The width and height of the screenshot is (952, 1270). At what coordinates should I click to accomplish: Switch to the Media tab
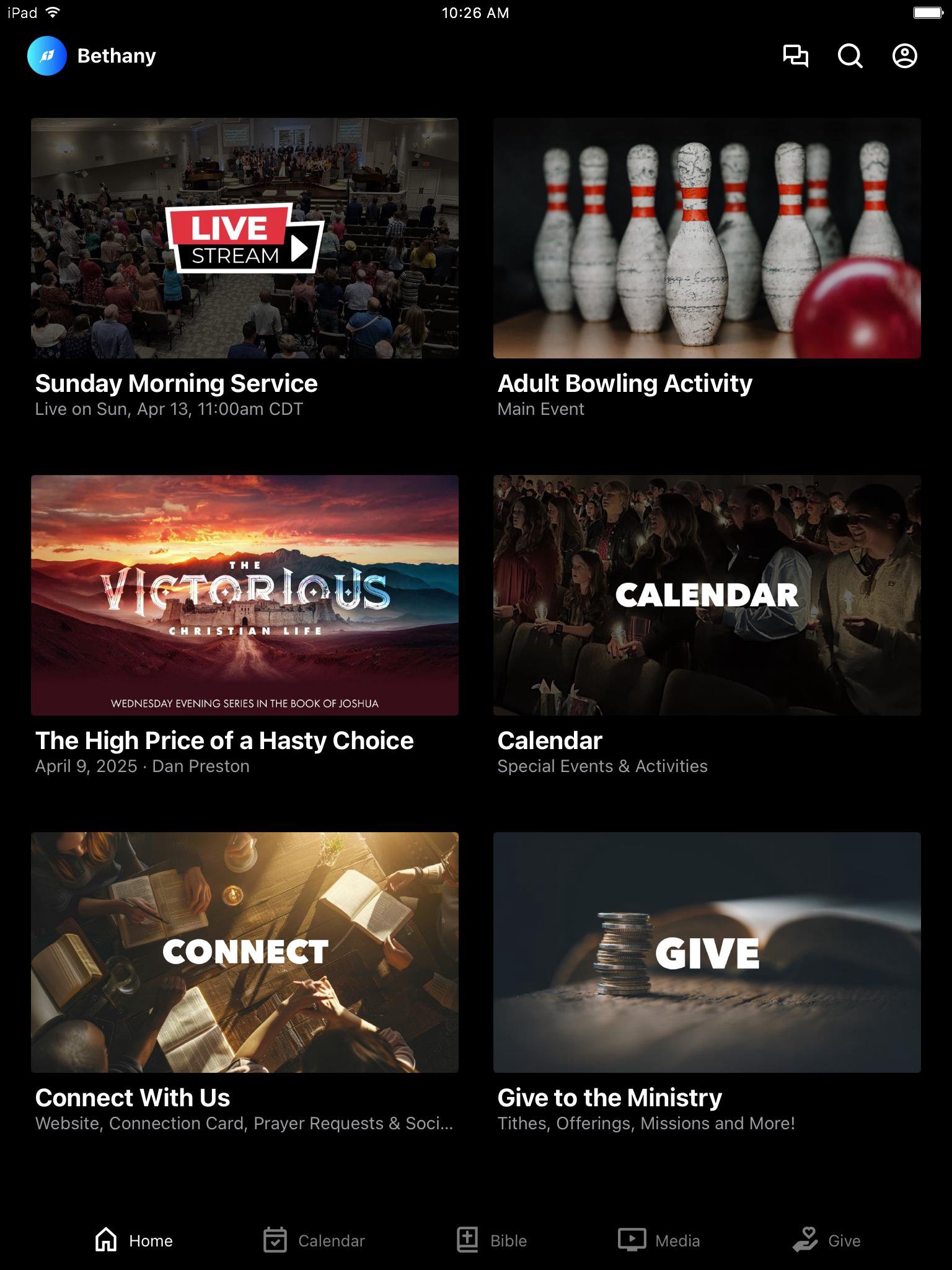coord(659,1240)
